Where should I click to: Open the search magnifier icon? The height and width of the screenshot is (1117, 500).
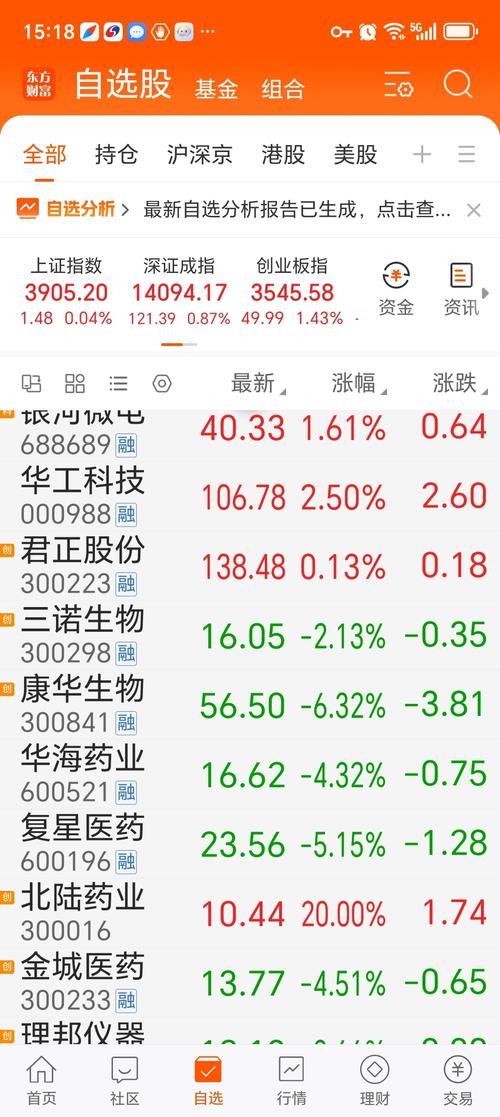click(x=458, y=85)
